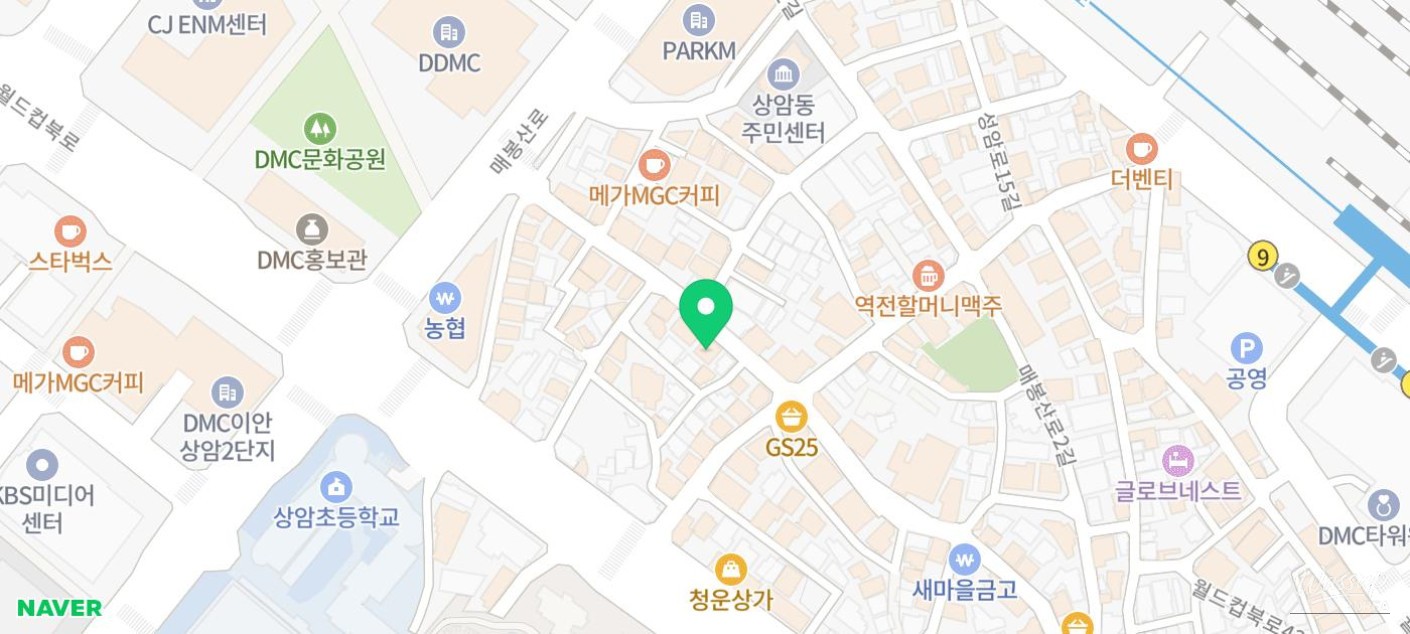Viewport: 1410px width, 634px height.
Task: Select the 새마을금고 bank marker
Action: 964,559
